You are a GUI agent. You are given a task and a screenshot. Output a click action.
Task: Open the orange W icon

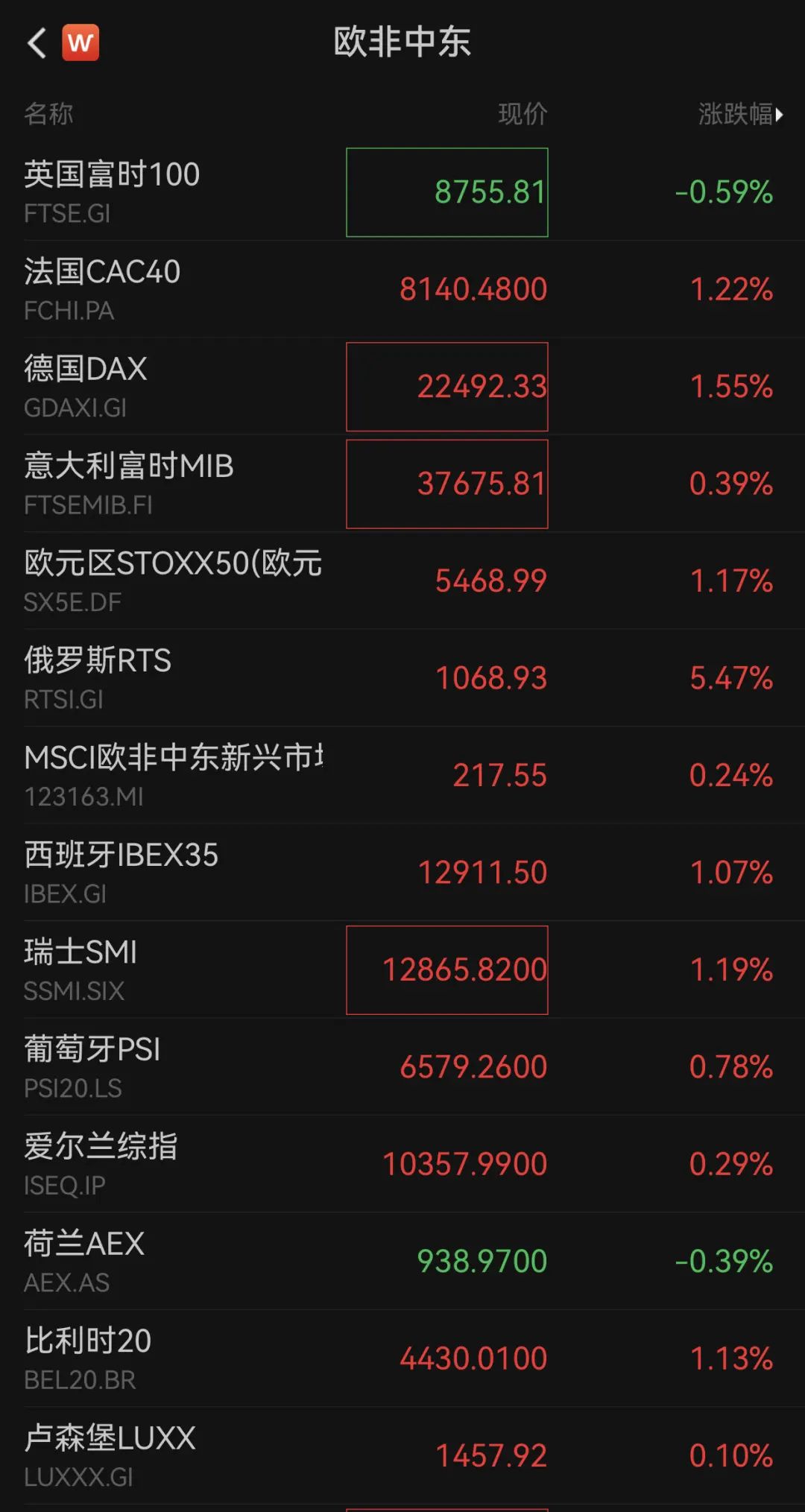[80, 42]
